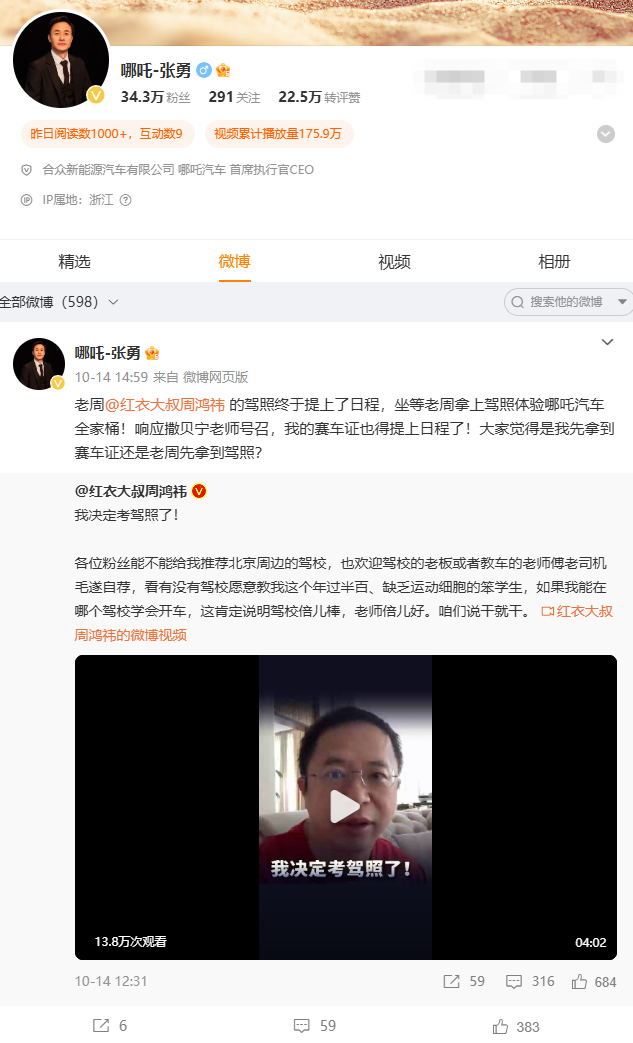Switch to the 相册 tab
The image size is (633, 1043).
pos(554,262)
